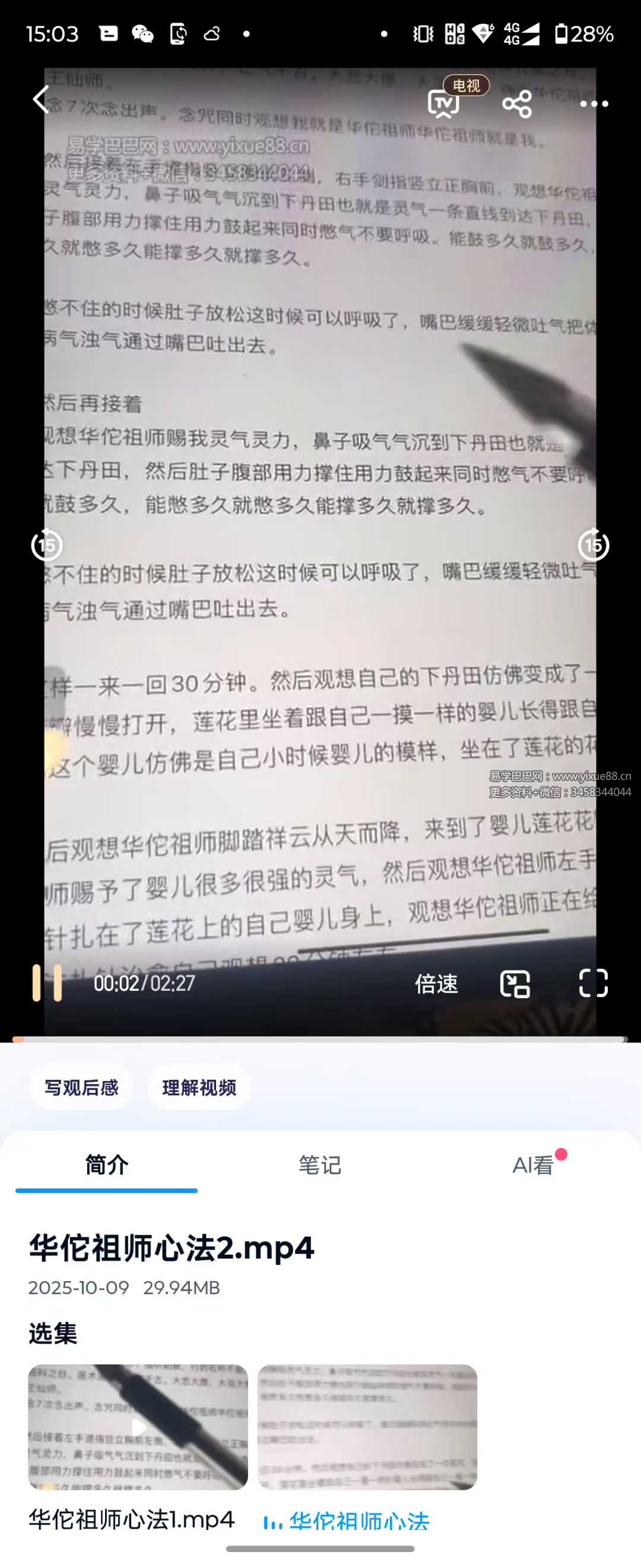641x1568 pixels.
Task: Enter fullscreen mode
Action: [594, 983]
